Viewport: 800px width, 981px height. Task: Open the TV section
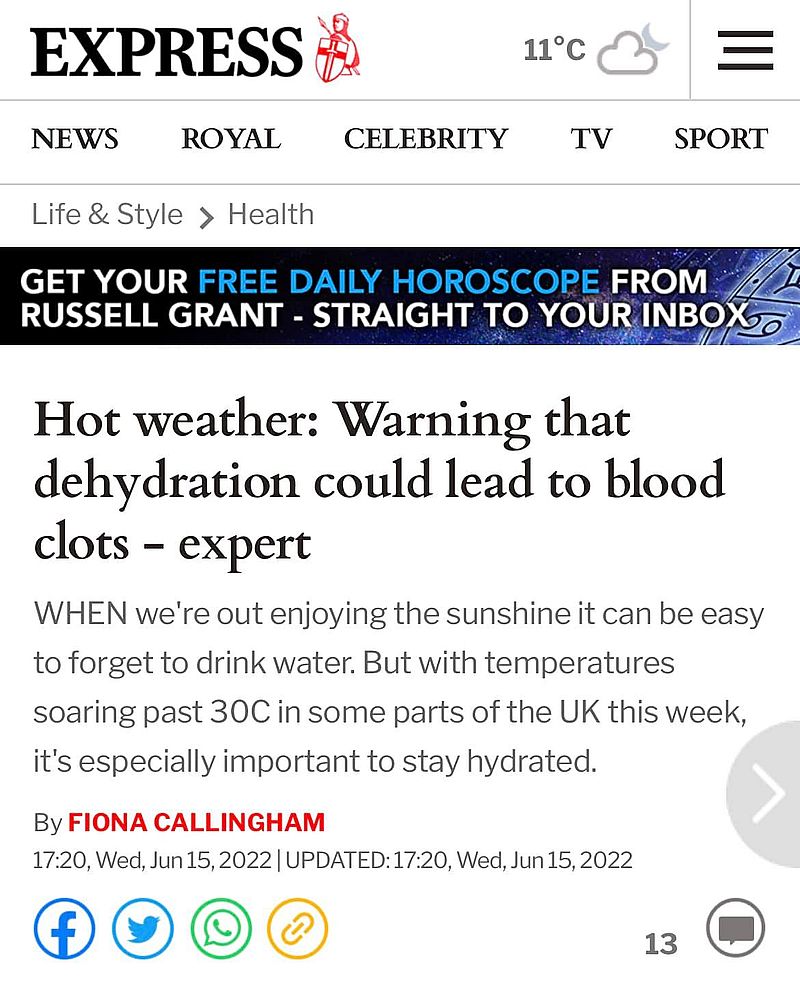(591, 139)
